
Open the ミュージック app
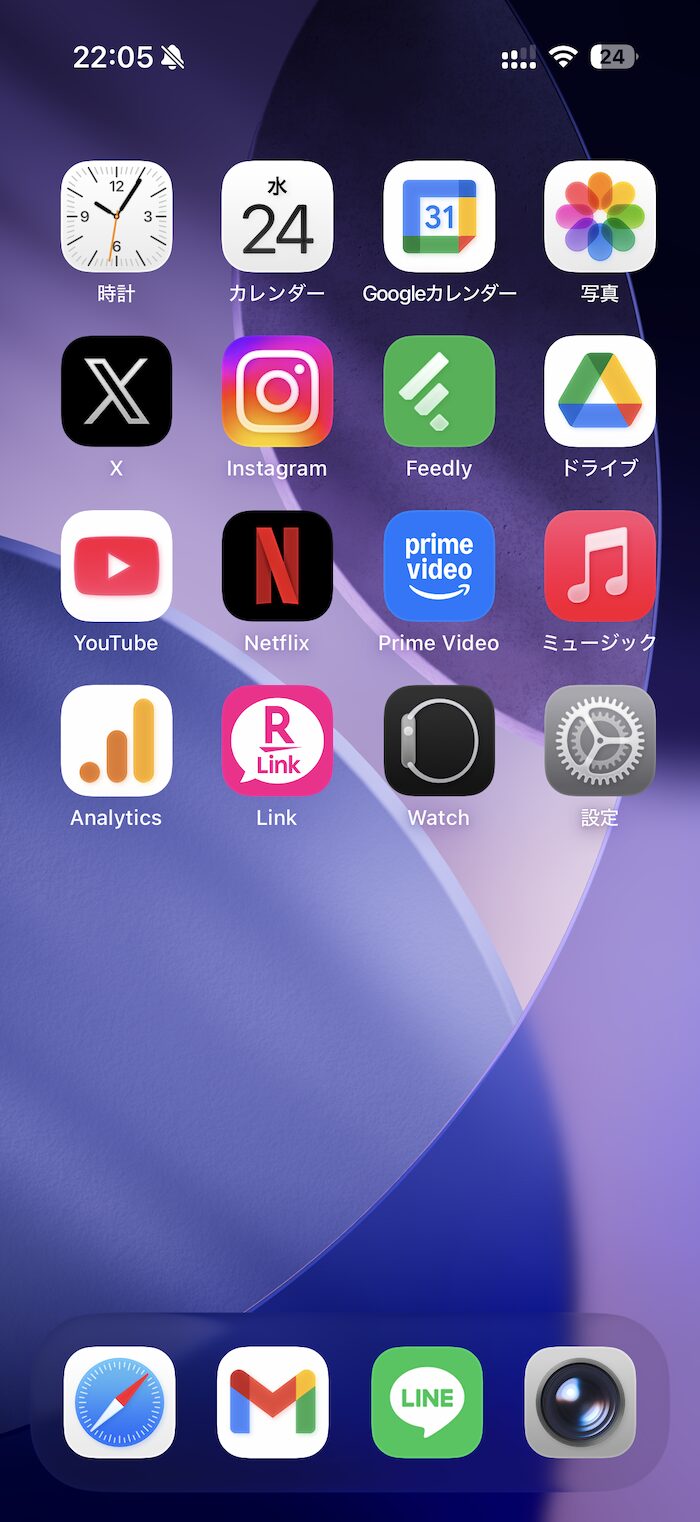tap(600, 566)
